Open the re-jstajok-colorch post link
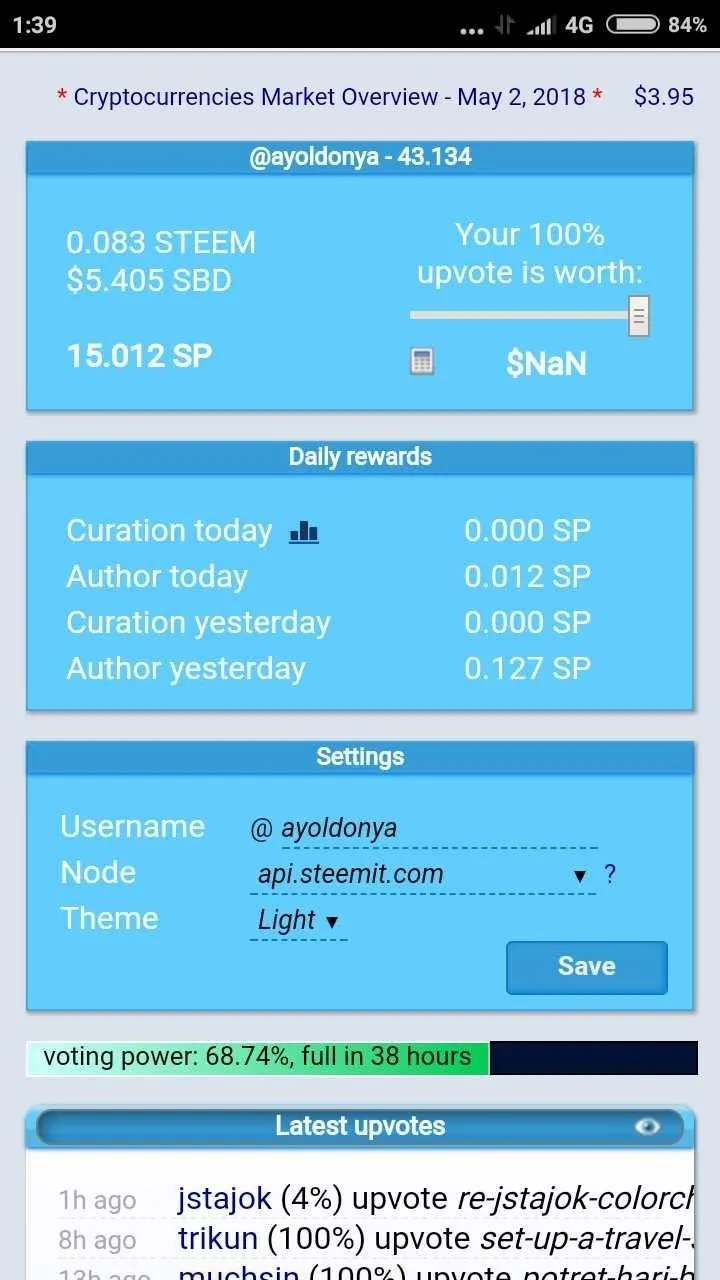Screen dimensions: 720x1280 coord(575,1198)
